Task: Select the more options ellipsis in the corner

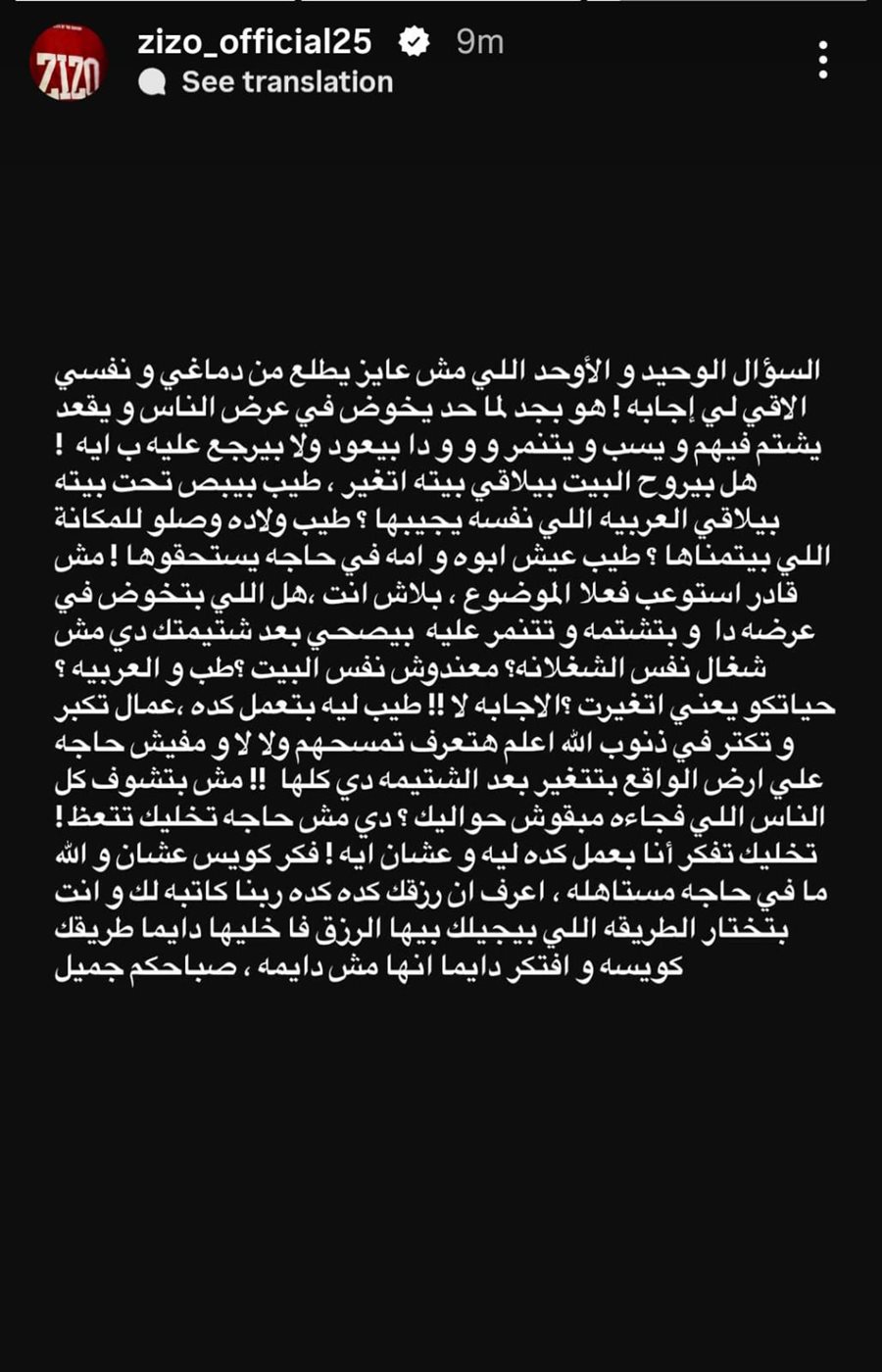Action: 824,60
